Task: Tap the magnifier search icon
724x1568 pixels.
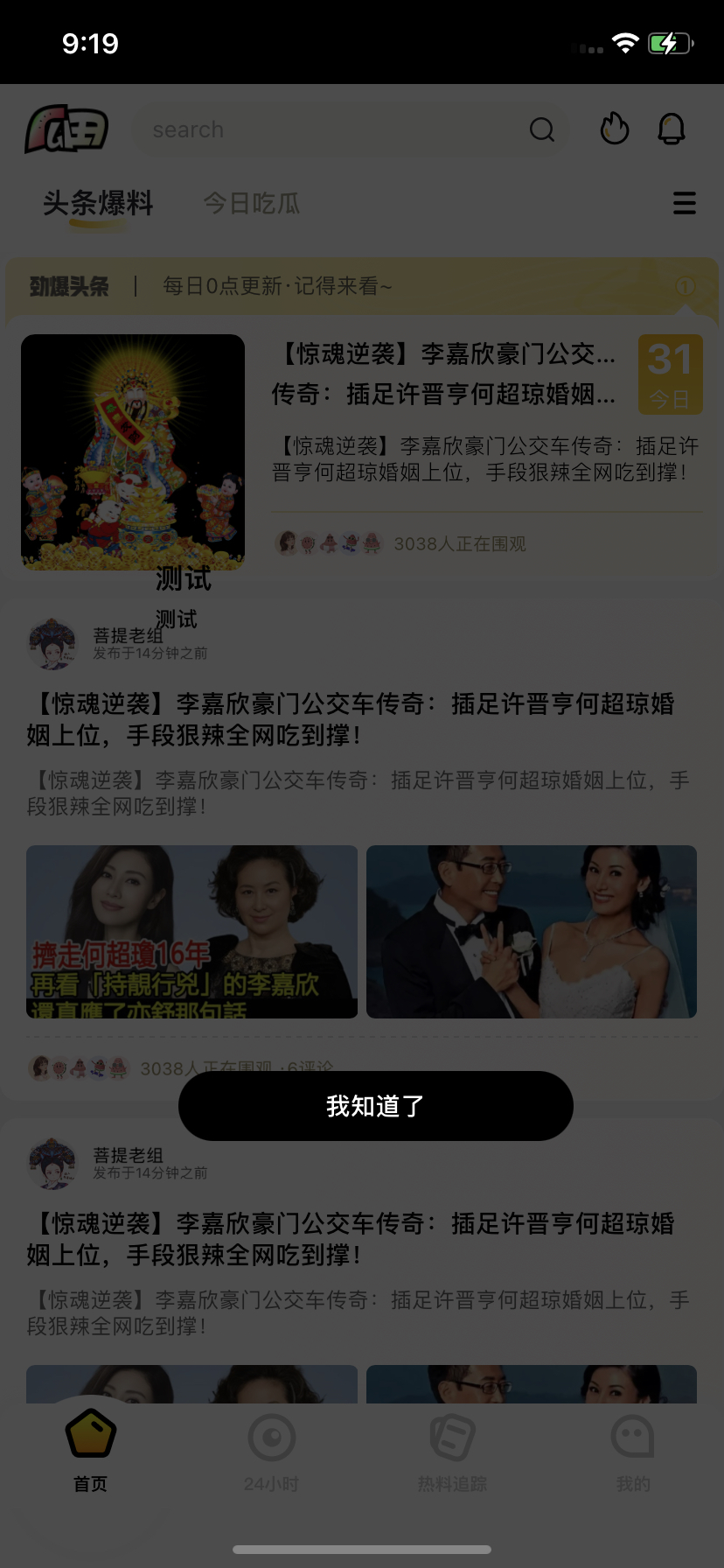Action: coord(542,130)
